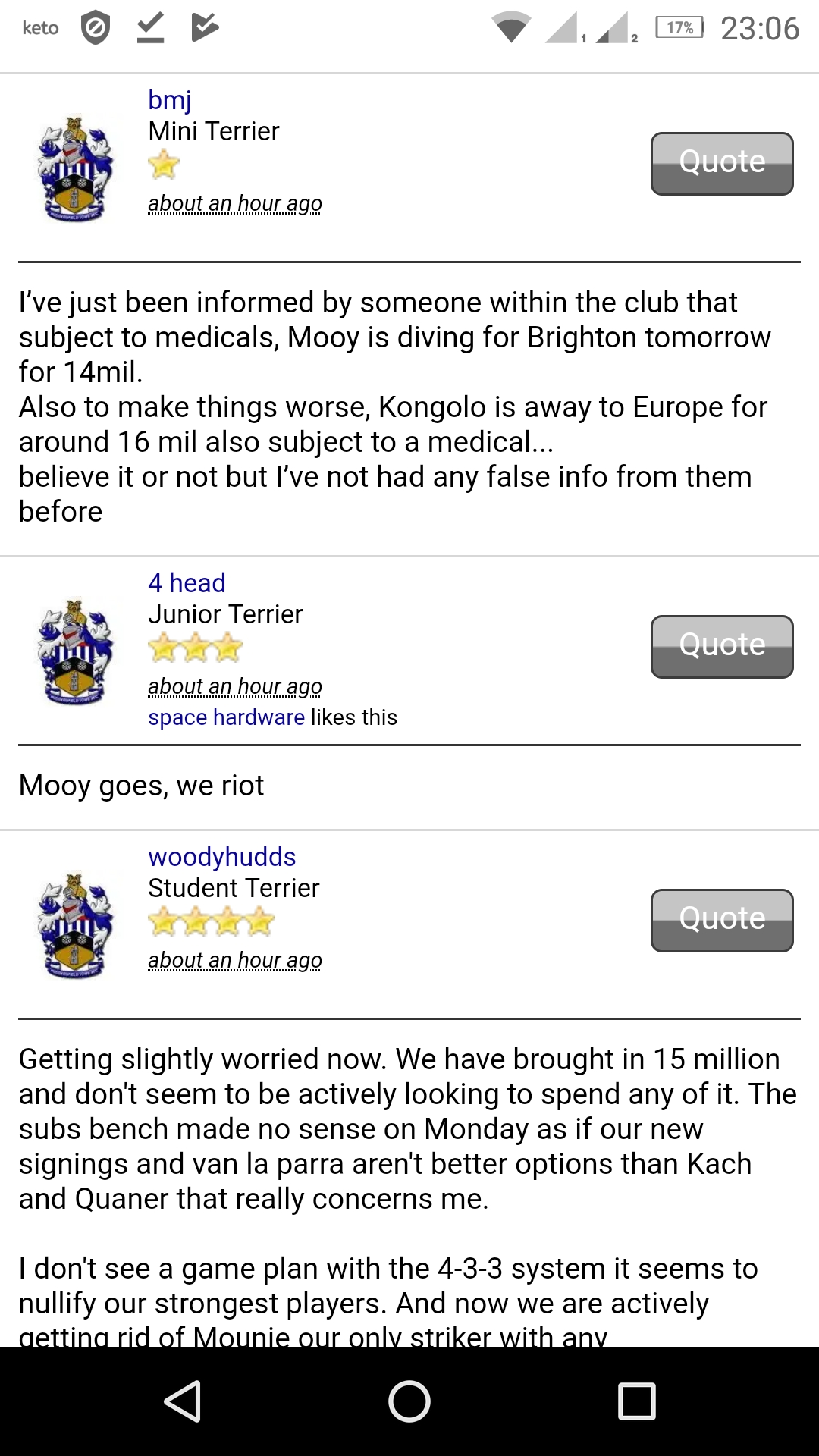Tap bmj's post timestamp

(235, 203)
